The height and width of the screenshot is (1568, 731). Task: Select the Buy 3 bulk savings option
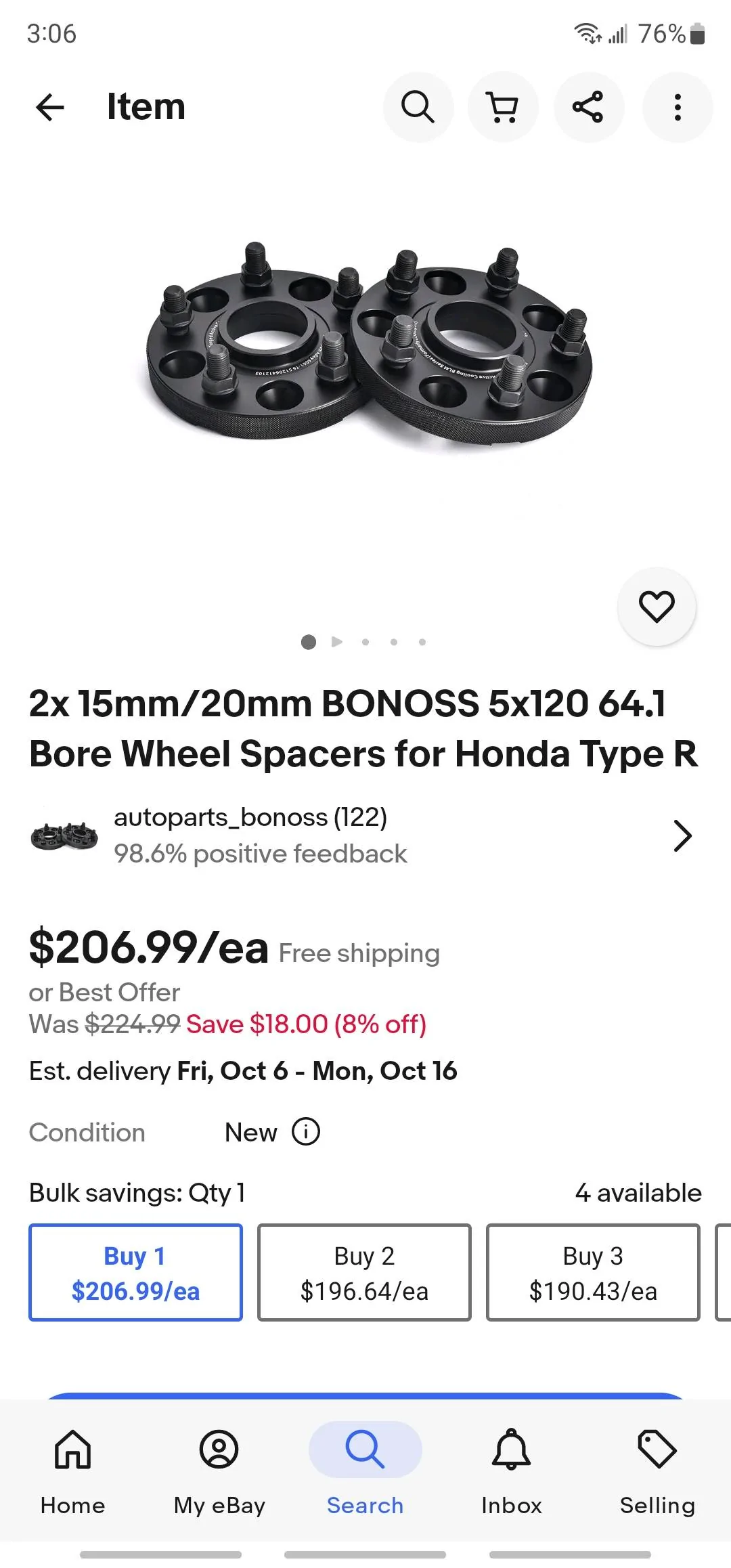click(592, 1271)
